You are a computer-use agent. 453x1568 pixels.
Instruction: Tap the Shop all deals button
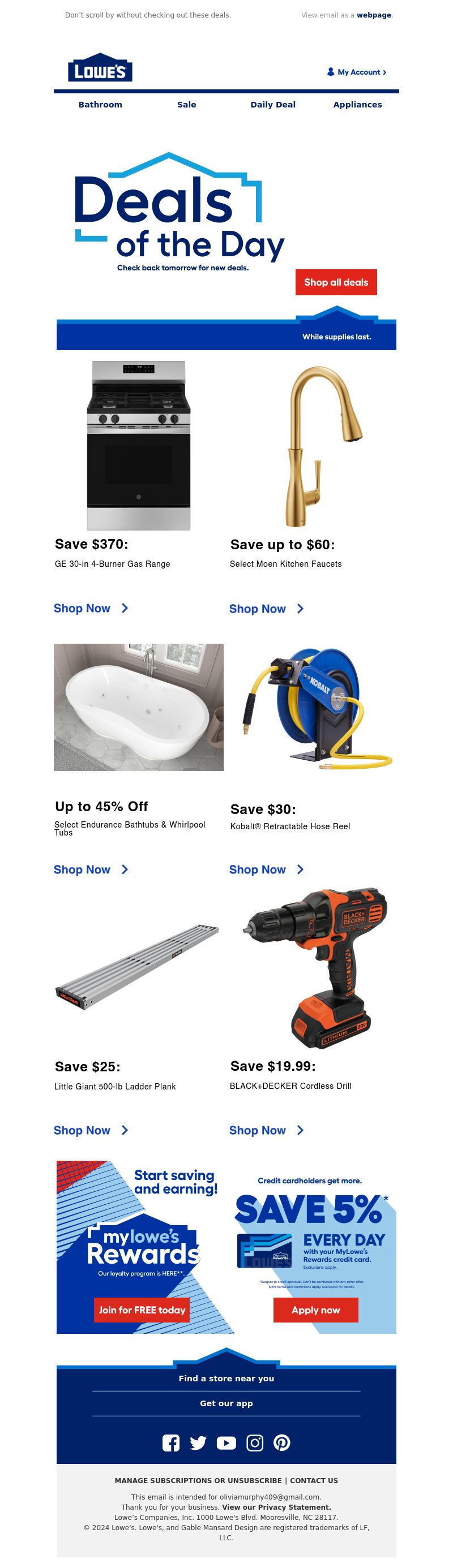point(336,282)
